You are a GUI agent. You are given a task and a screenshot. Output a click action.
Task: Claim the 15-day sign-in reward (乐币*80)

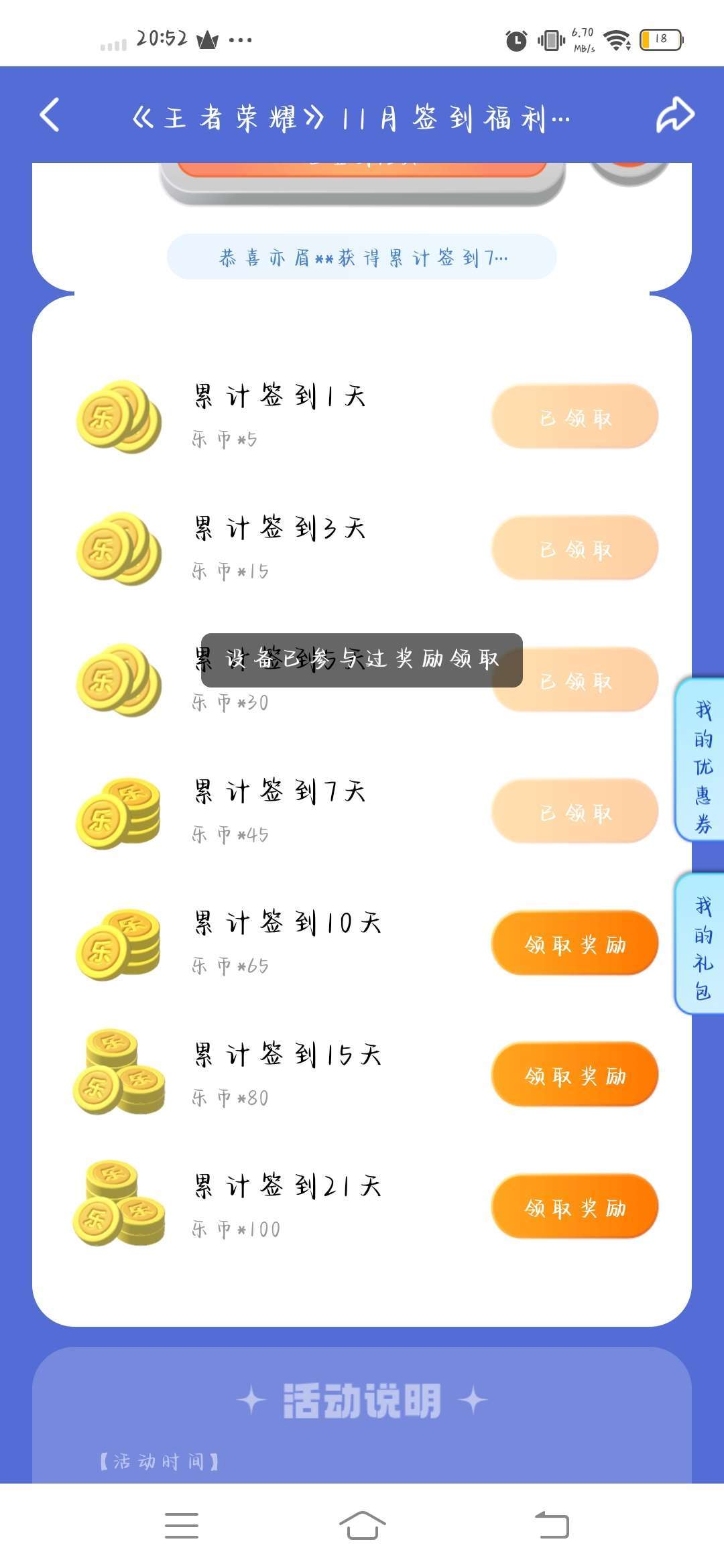pyautogui.click(x=575, y=1075)
